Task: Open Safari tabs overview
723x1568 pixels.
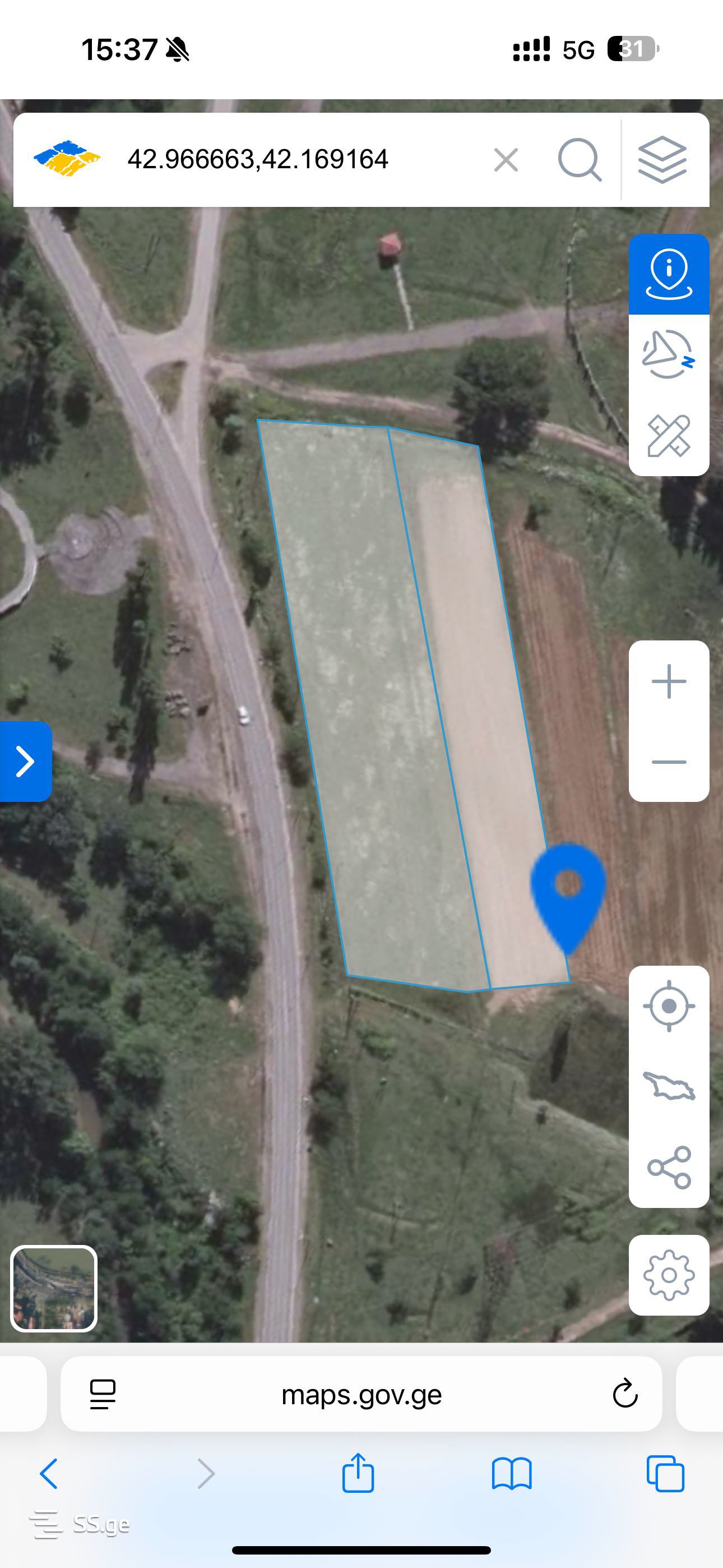Action: pyautogui.click(x=665, y=1474)
